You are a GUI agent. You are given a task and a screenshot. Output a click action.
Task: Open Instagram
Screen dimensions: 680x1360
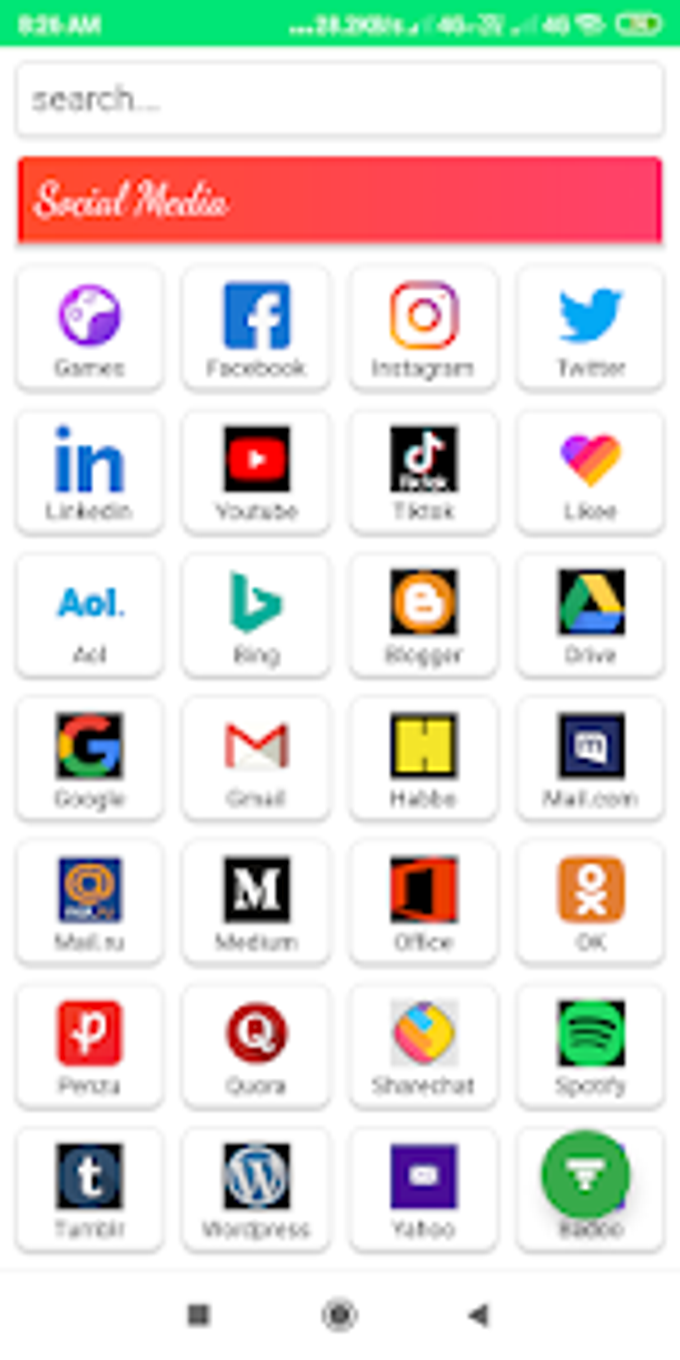(423, 328)
